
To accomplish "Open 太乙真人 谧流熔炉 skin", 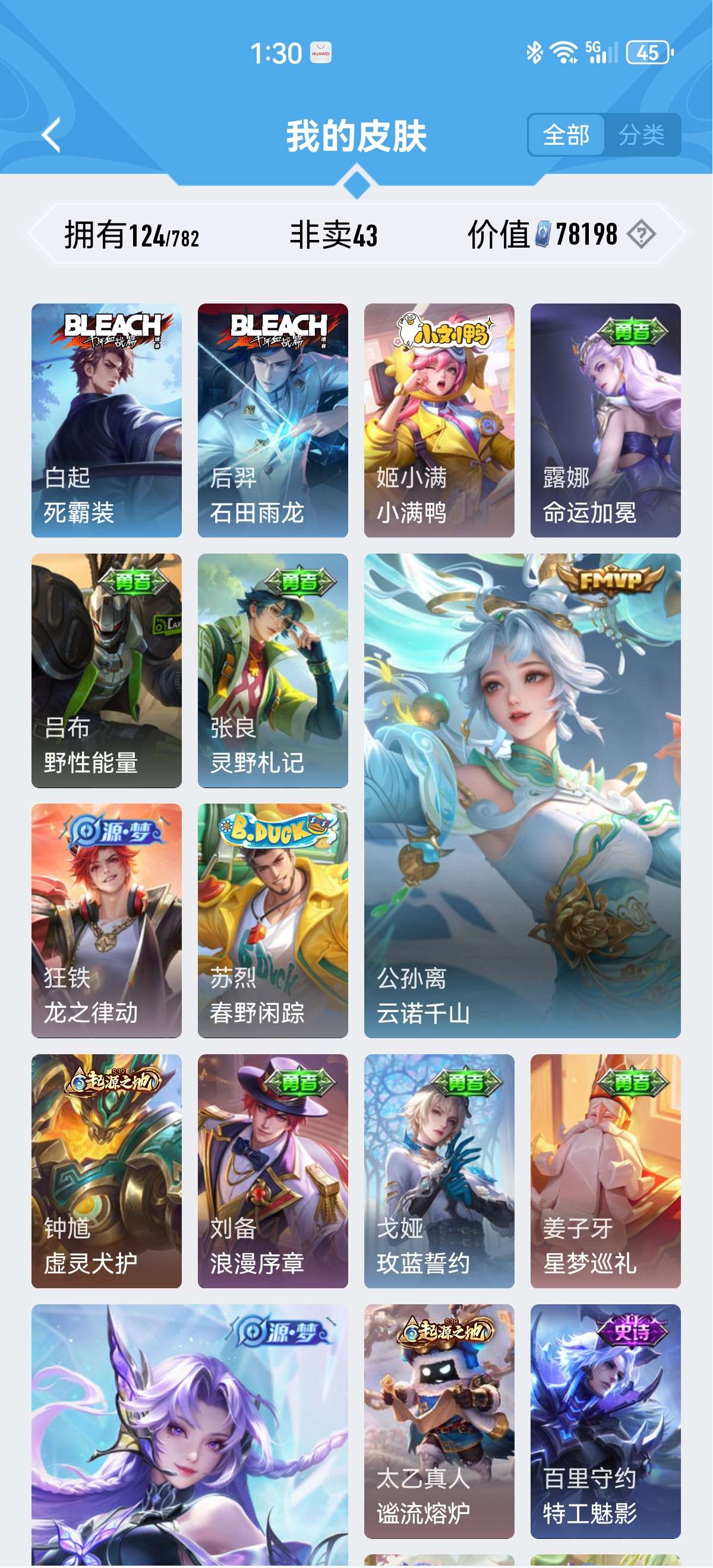I will point(439,1421).
